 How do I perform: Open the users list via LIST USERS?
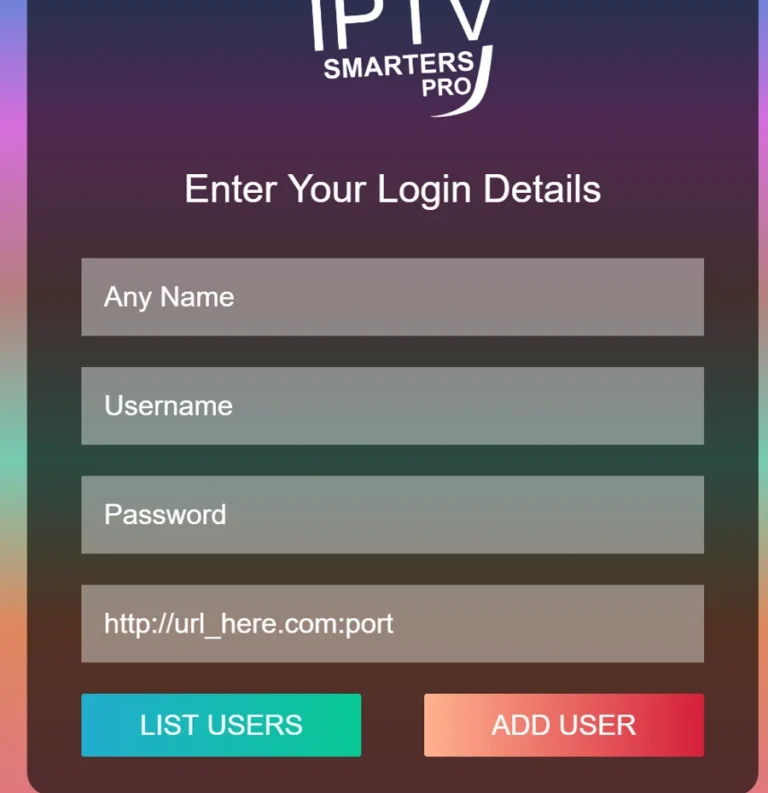(221, 725)
